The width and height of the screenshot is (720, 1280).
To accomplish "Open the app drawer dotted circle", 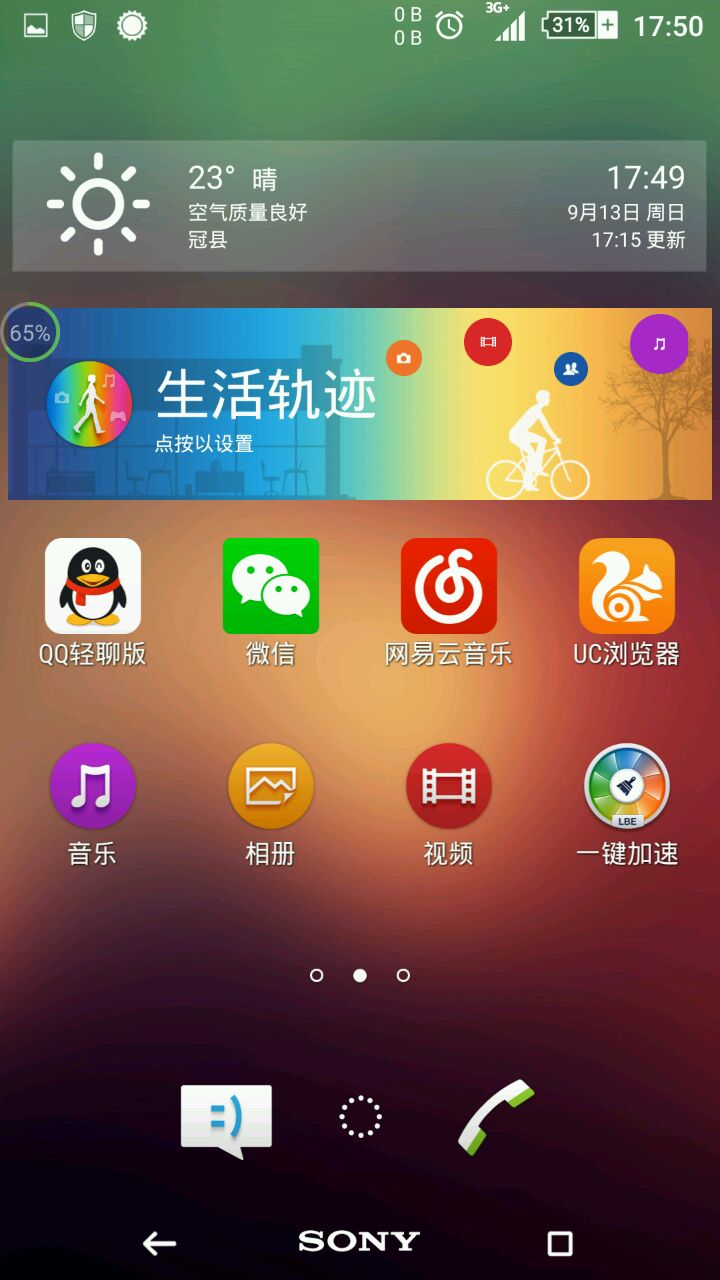I will [360, 1117].
